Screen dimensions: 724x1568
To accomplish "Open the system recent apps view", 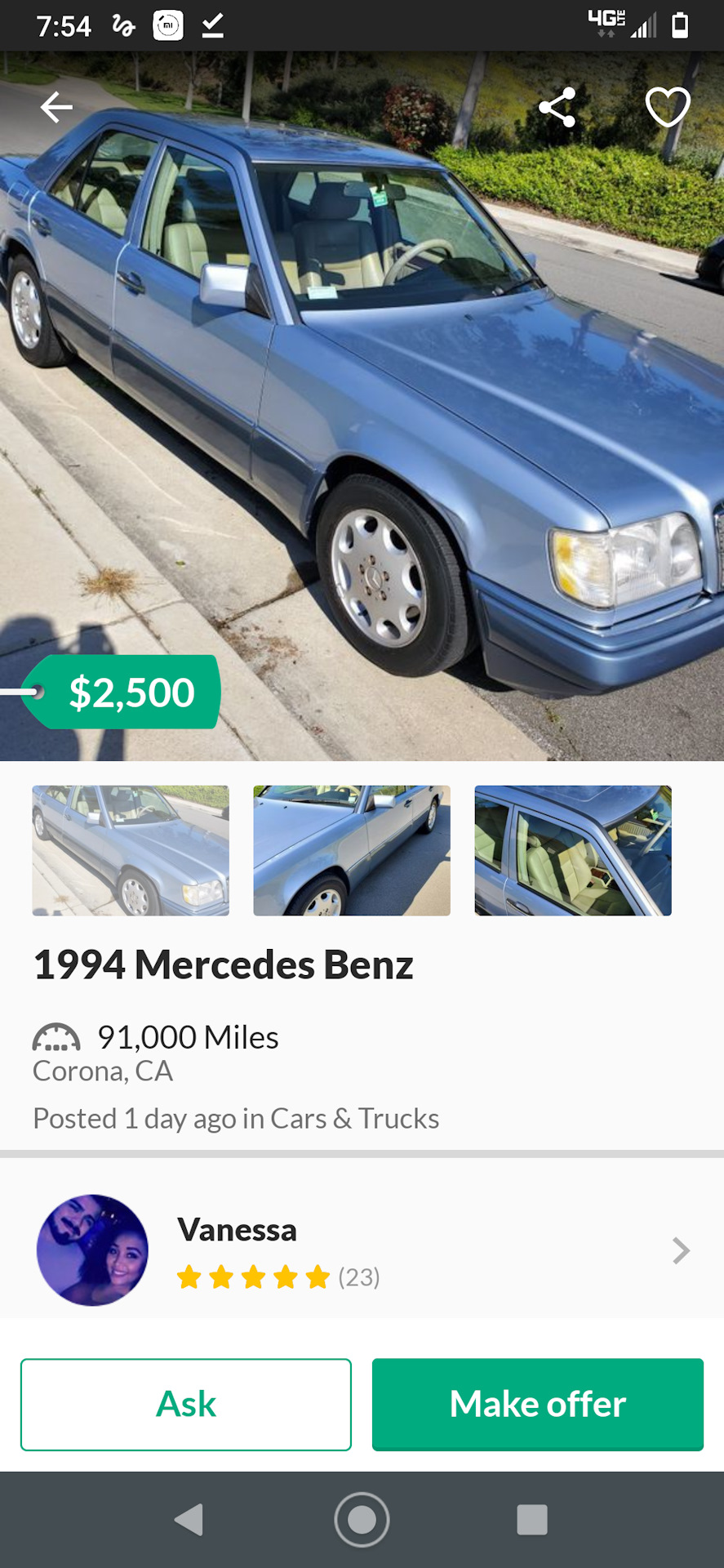I will coord(532,1520).
